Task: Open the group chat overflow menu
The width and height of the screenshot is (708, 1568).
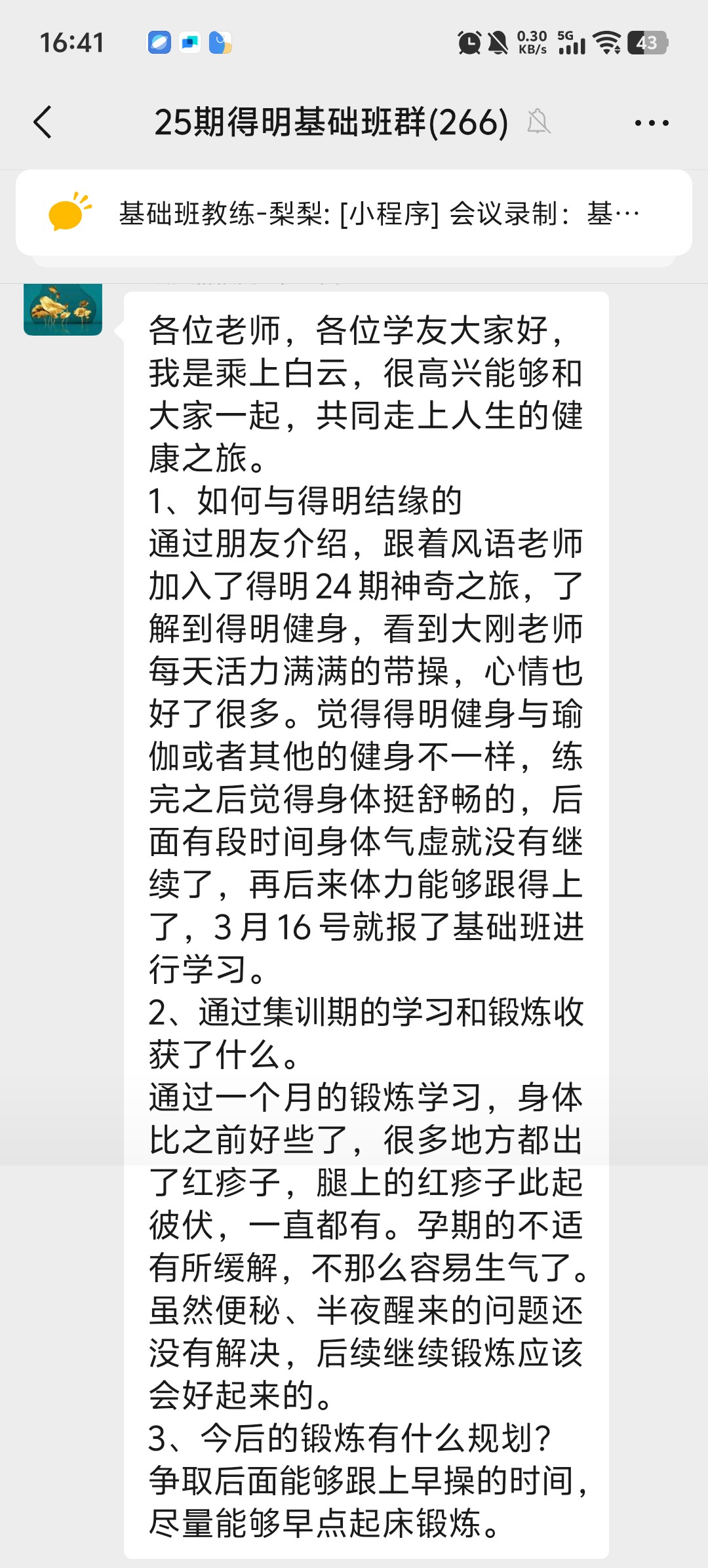Action: (652, 123)
